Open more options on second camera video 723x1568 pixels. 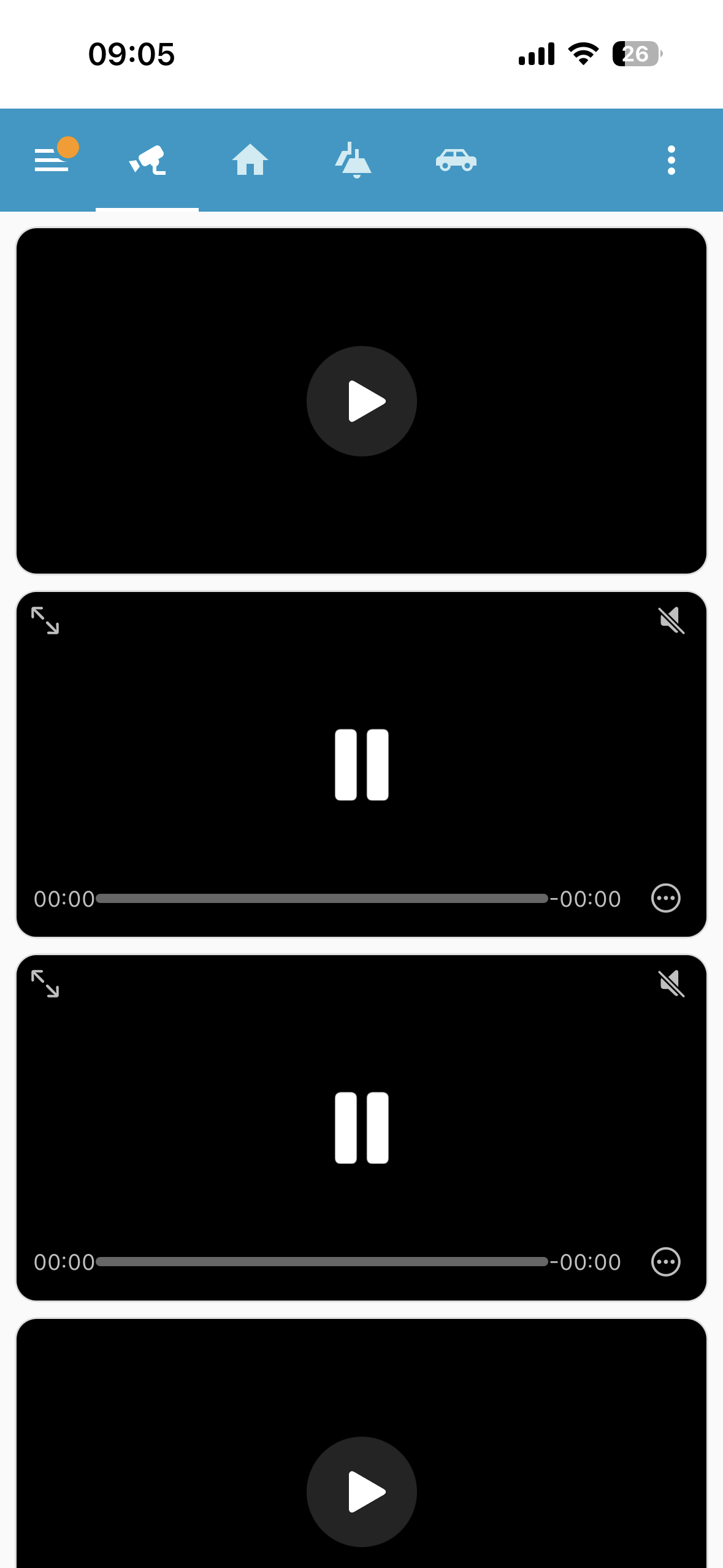(665, 899)
